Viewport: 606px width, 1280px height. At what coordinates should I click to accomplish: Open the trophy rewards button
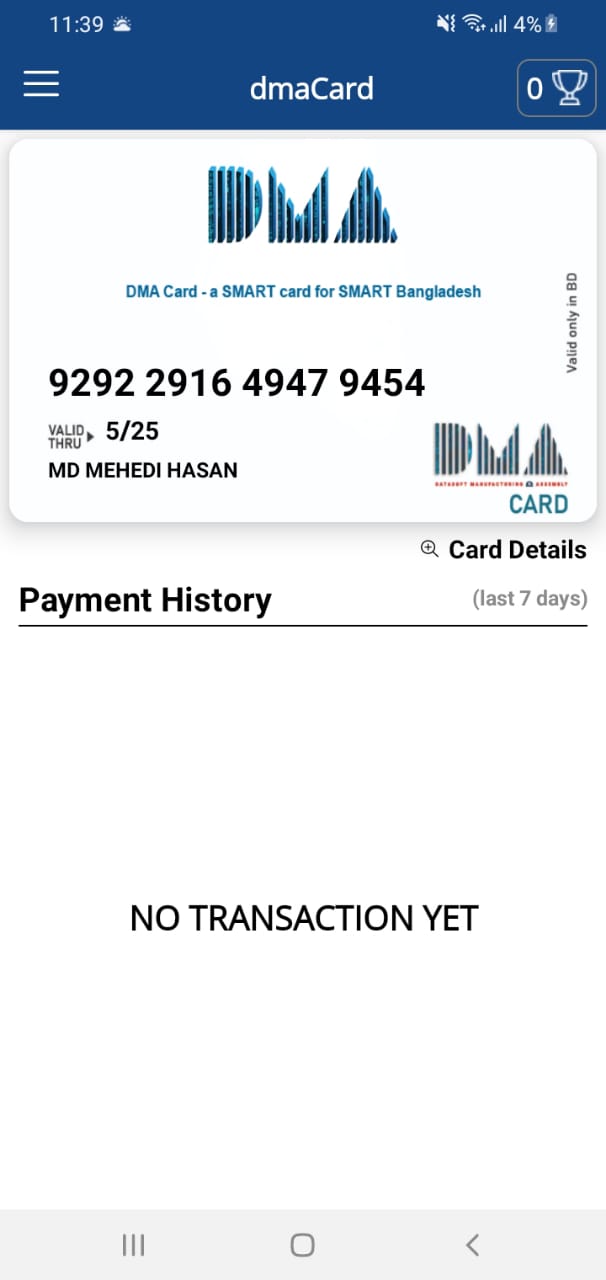(x=556, y=89)
